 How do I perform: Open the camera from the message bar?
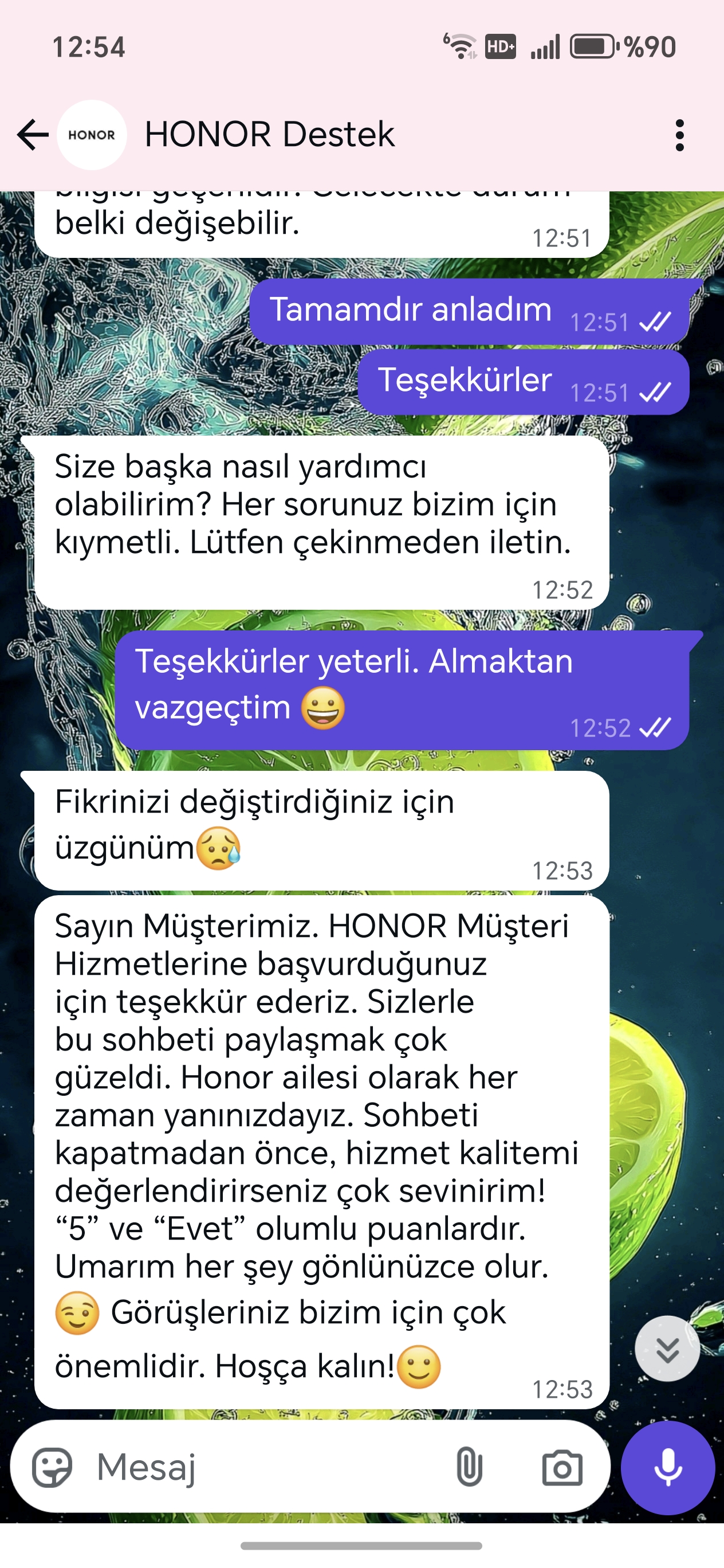point(562,1467)
